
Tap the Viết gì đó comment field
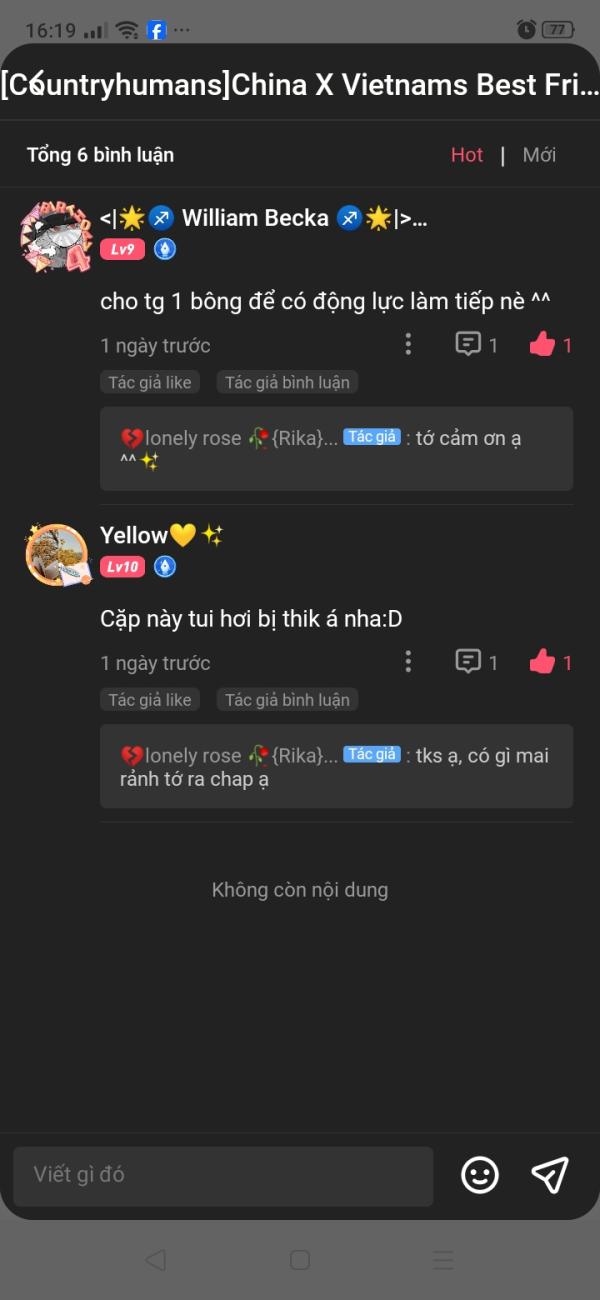[x=223, y=1175]
